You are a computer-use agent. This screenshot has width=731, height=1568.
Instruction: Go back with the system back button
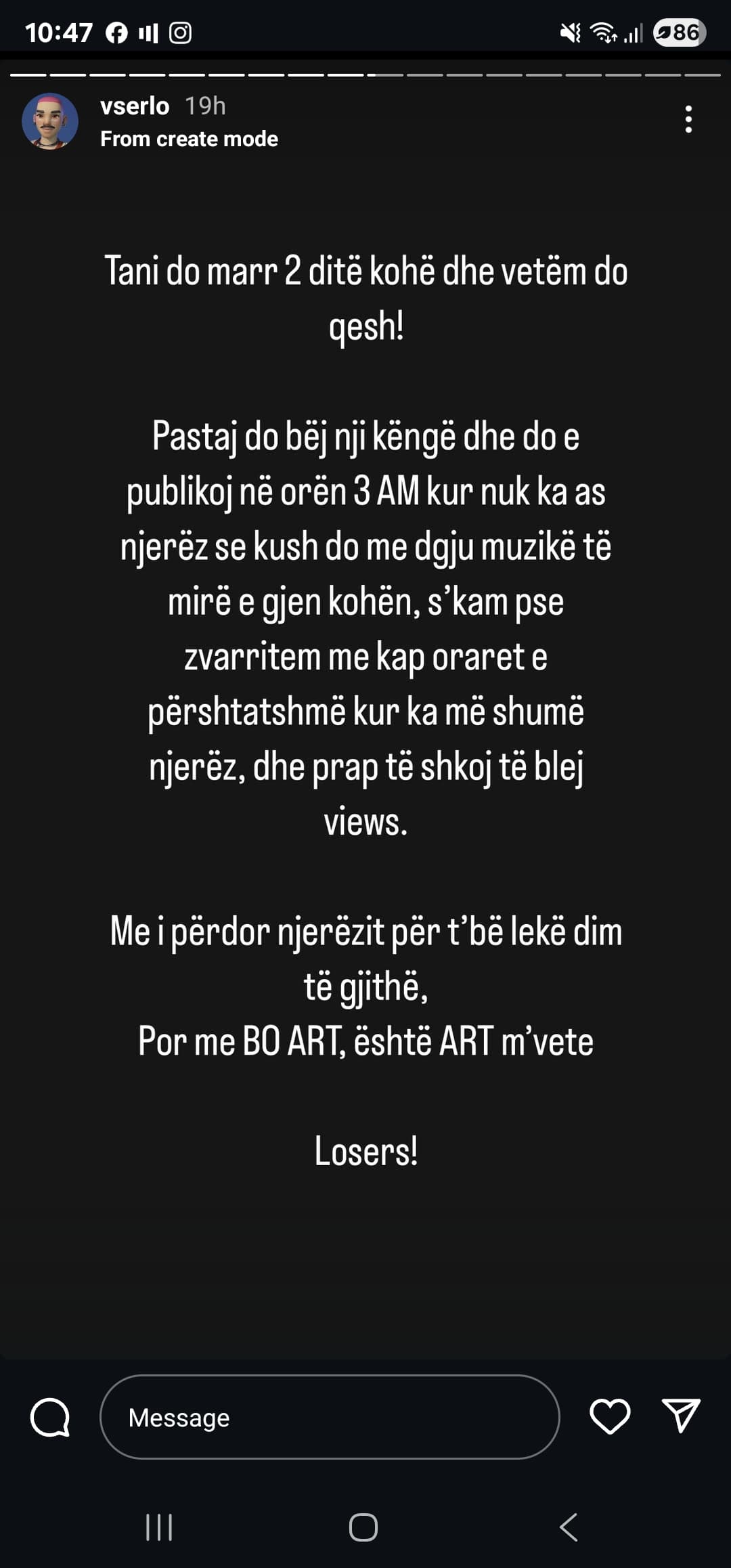point(569,1527)
